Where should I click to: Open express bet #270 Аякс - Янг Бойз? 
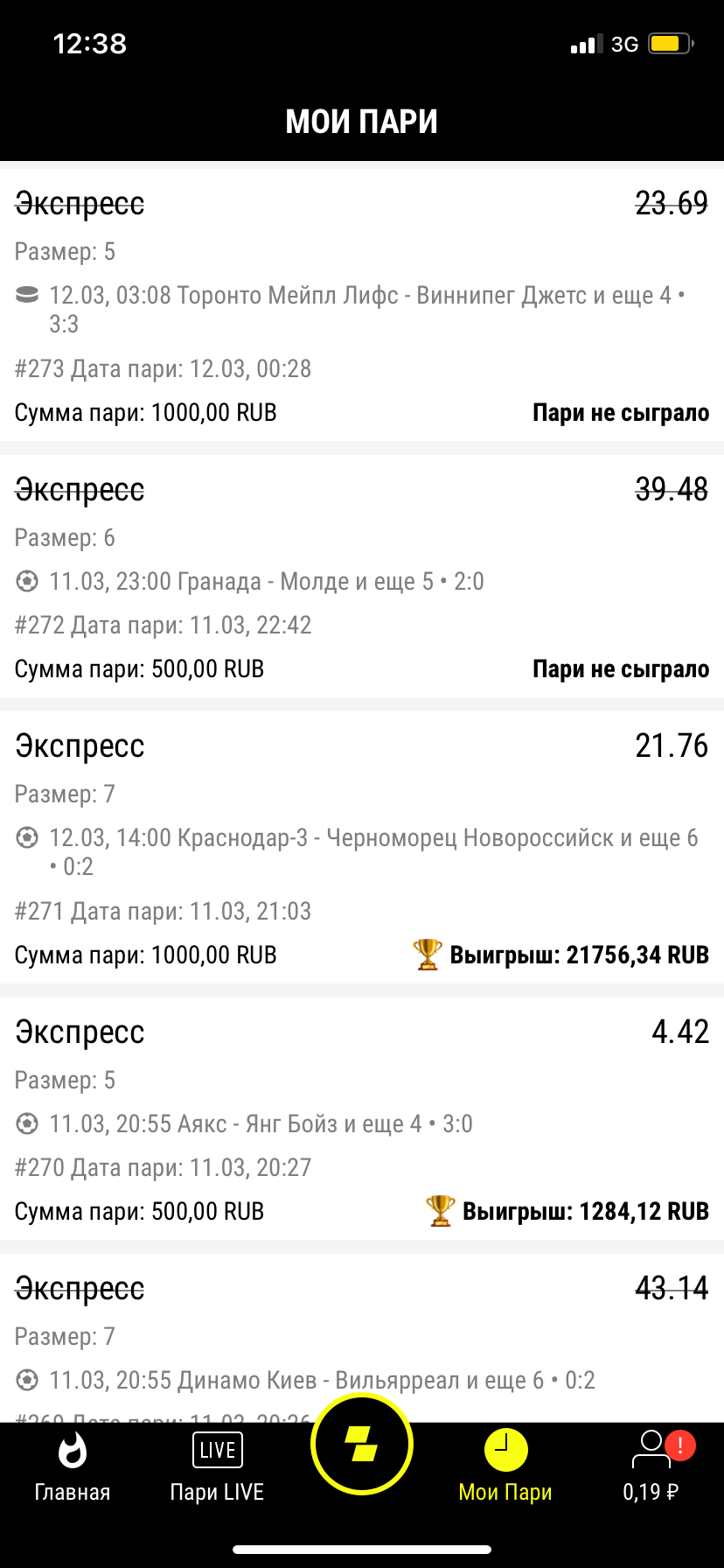362,1120
